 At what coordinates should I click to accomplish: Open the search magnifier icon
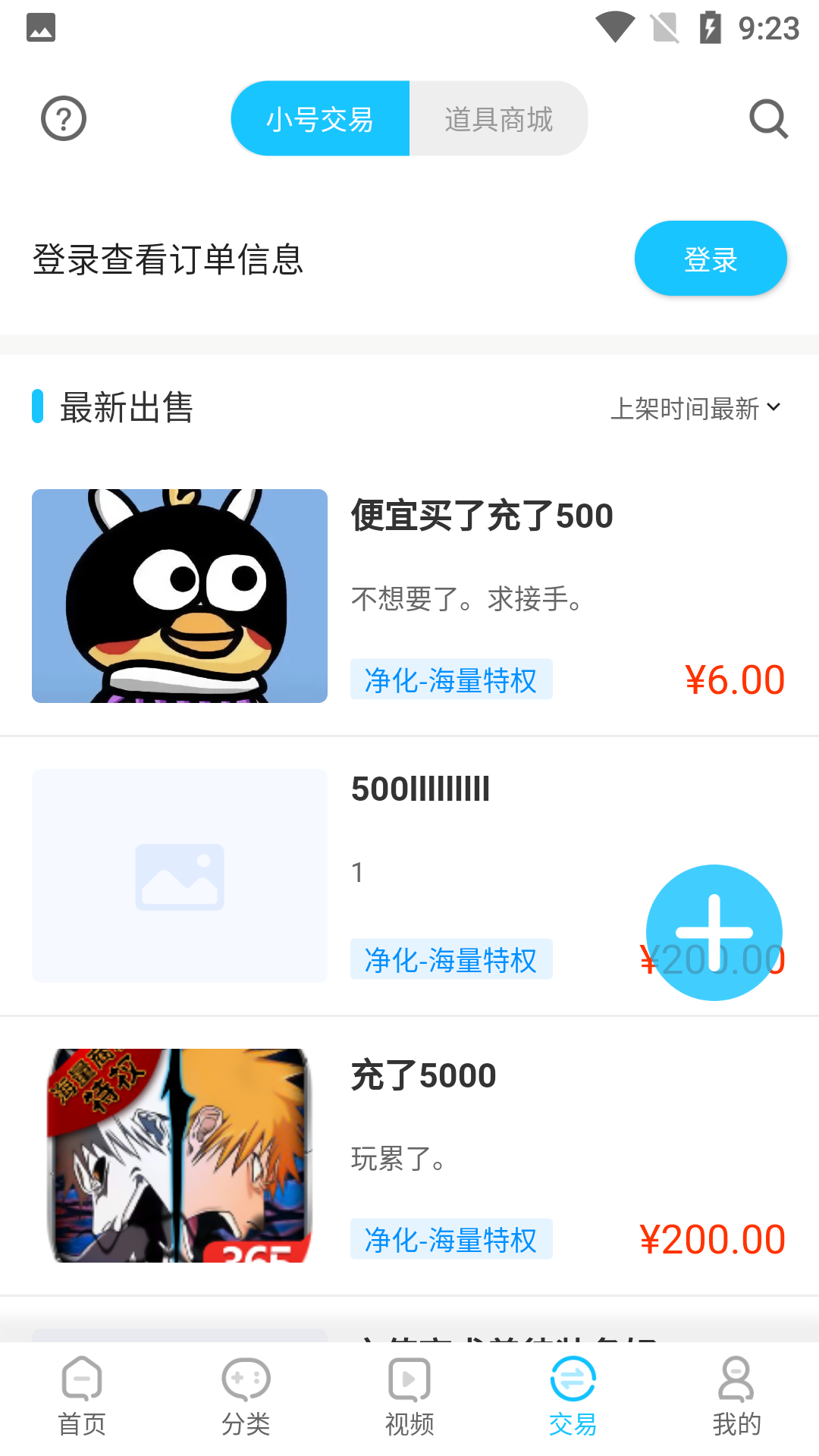click(x=768, y=118)
